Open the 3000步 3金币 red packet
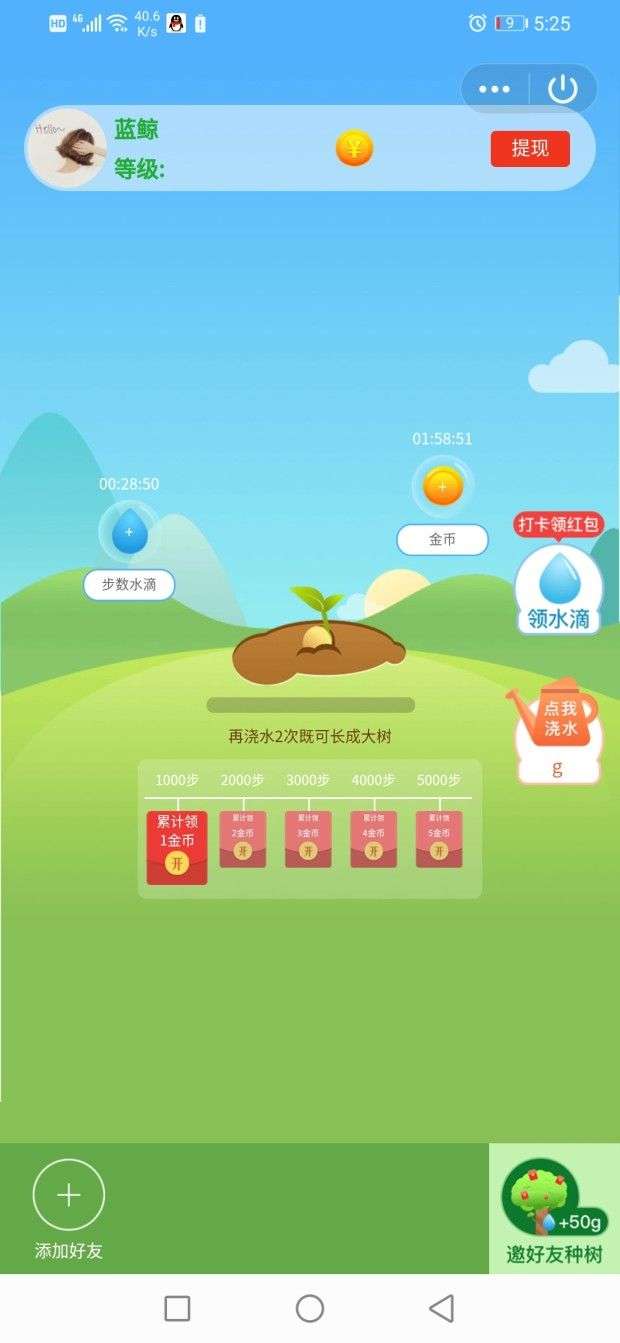620x1343 pixels. click(308, 839)
